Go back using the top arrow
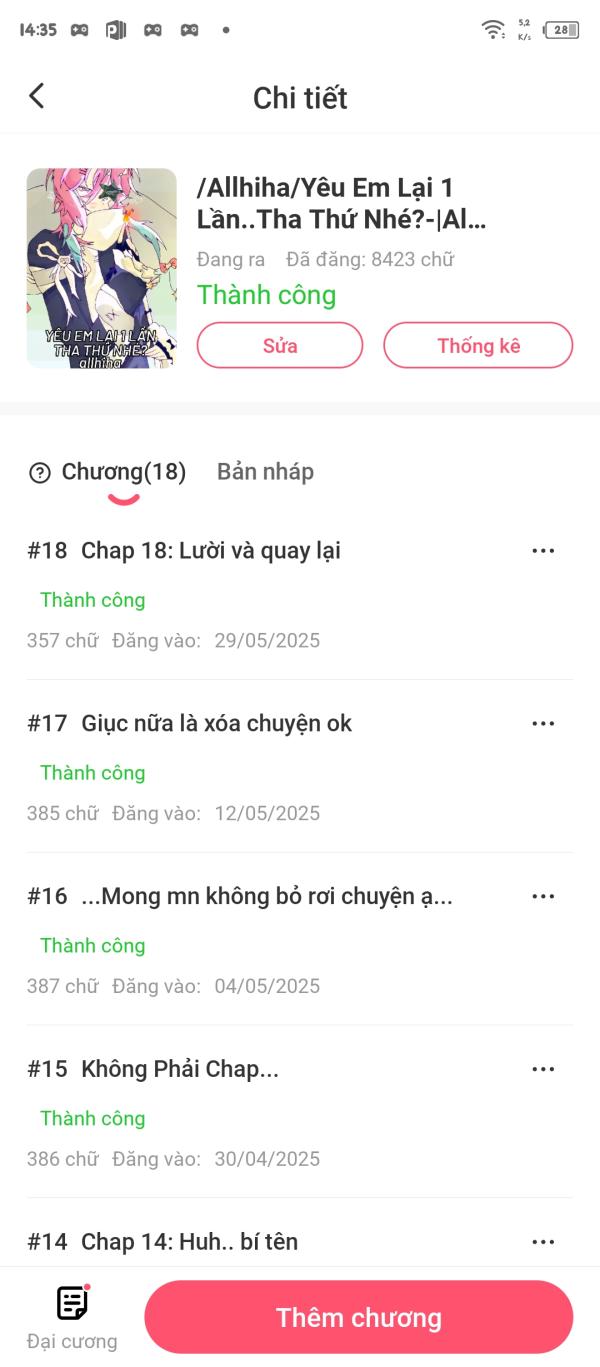This screenshot has width=600, height=1367. (37, 96)
